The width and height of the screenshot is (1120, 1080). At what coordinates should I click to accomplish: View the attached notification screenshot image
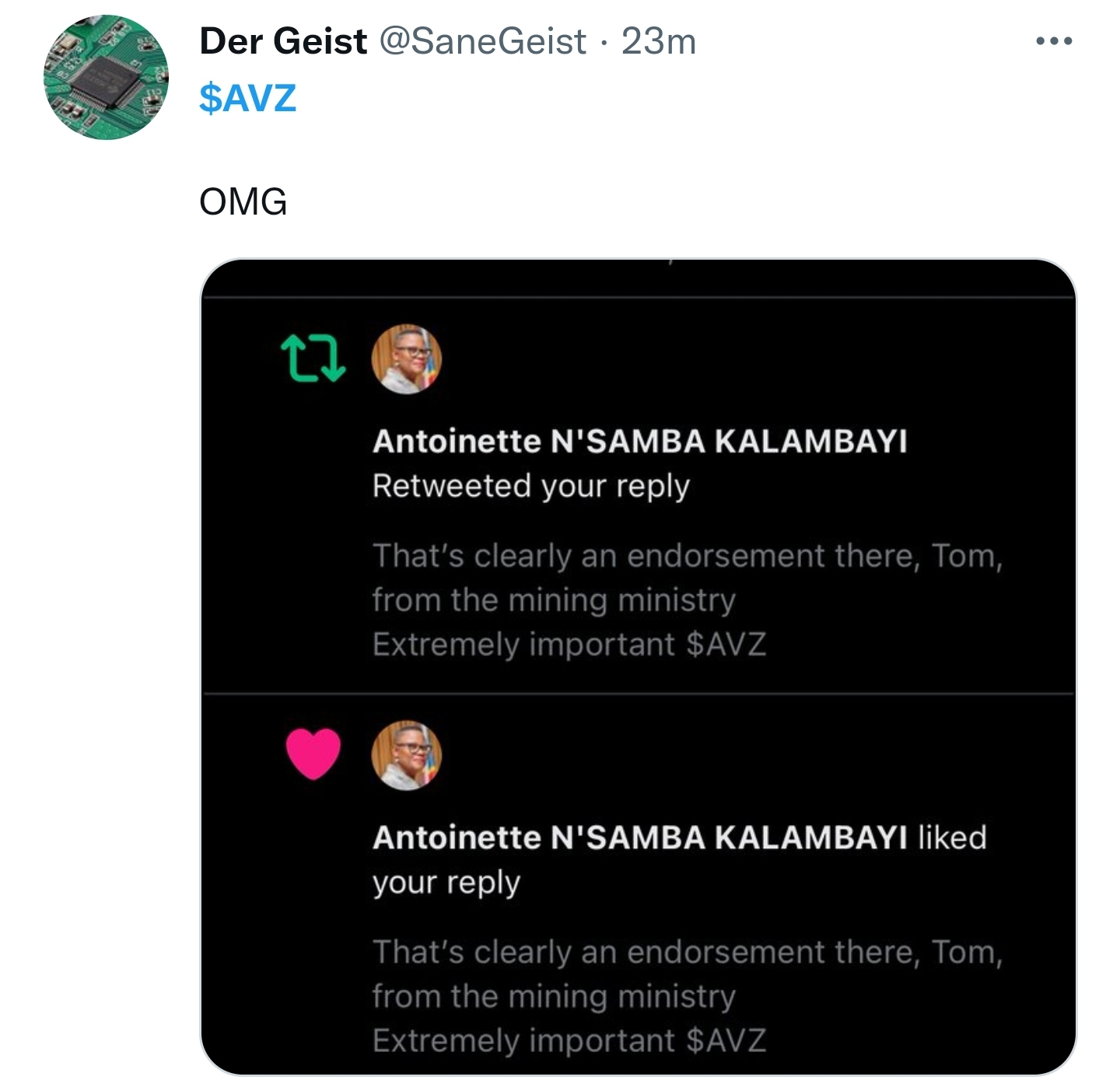tap(638, 667)
